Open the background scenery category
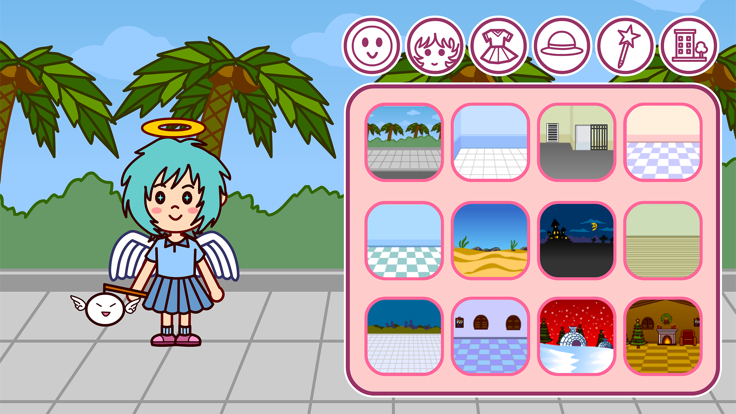 [689, 46]
